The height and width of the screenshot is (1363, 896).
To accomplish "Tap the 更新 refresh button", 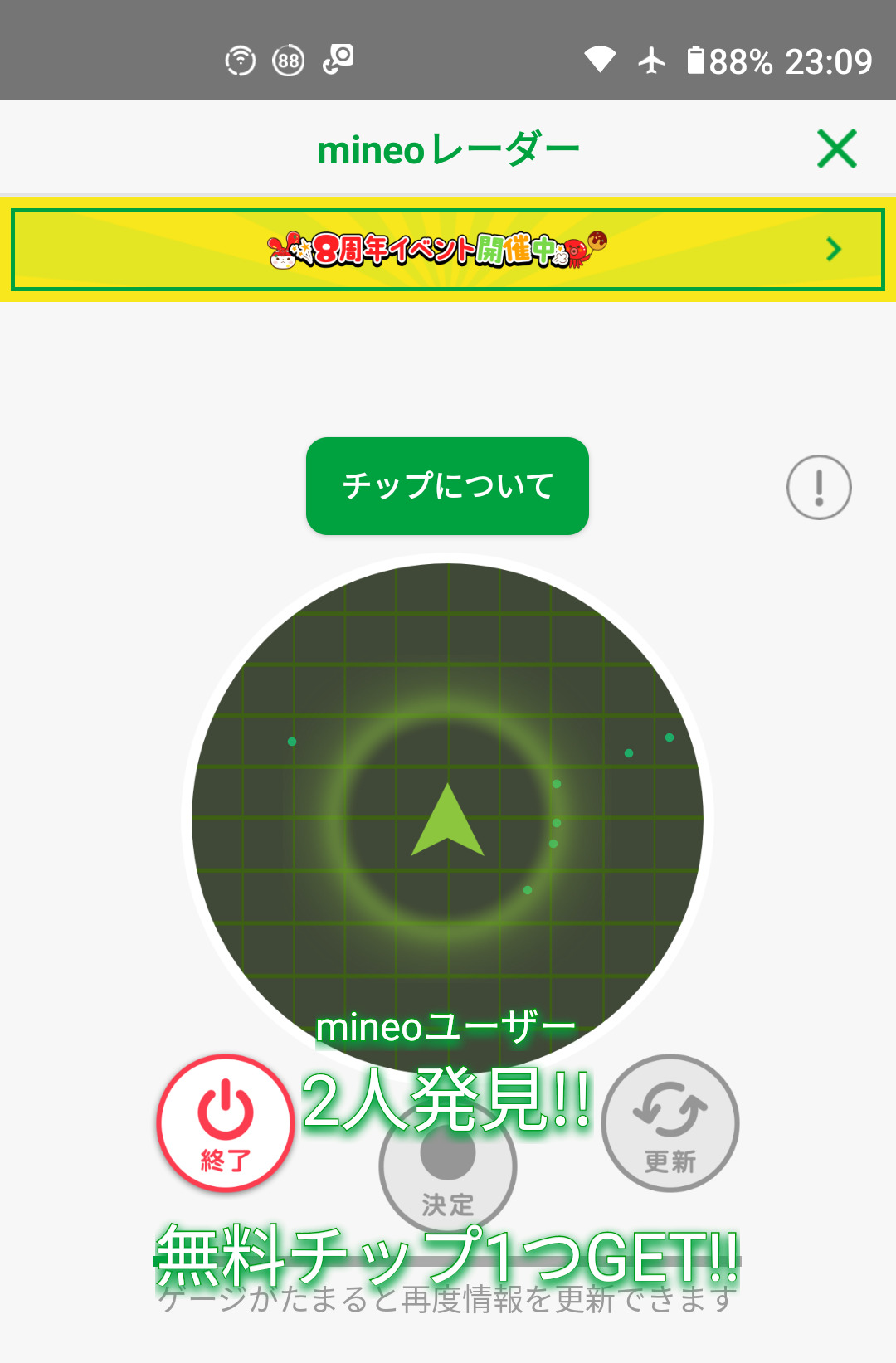I will coord(670,1123).
